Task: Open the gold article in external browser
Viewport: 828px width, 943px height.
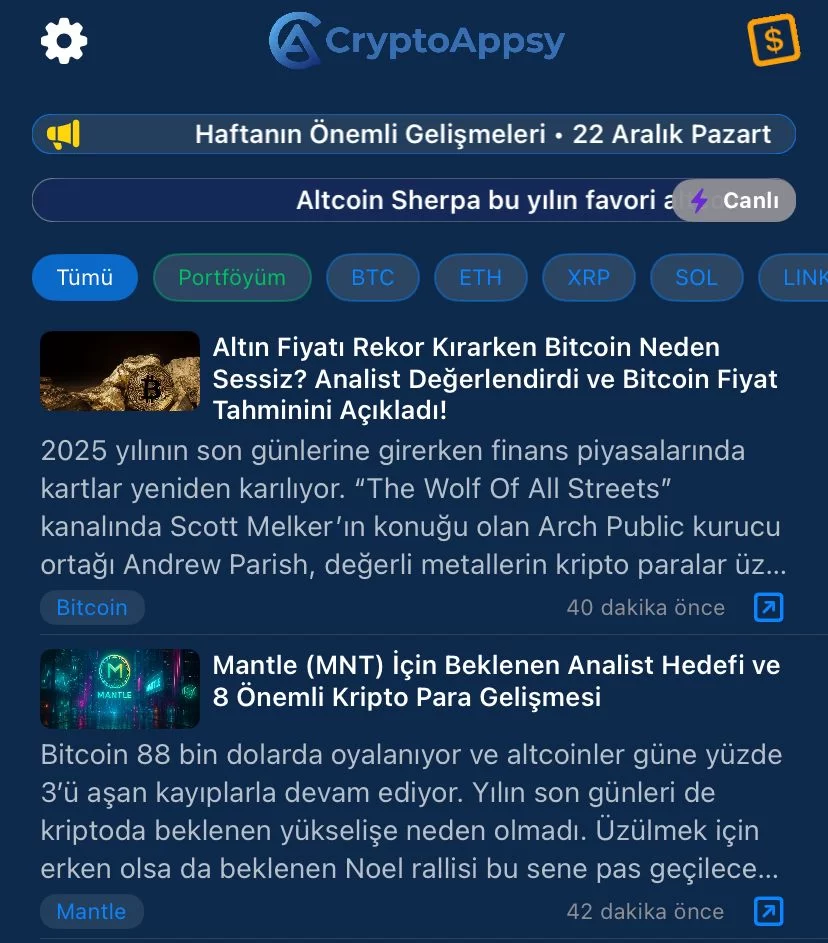Action: pyautogui.click(x=768, y=607)
